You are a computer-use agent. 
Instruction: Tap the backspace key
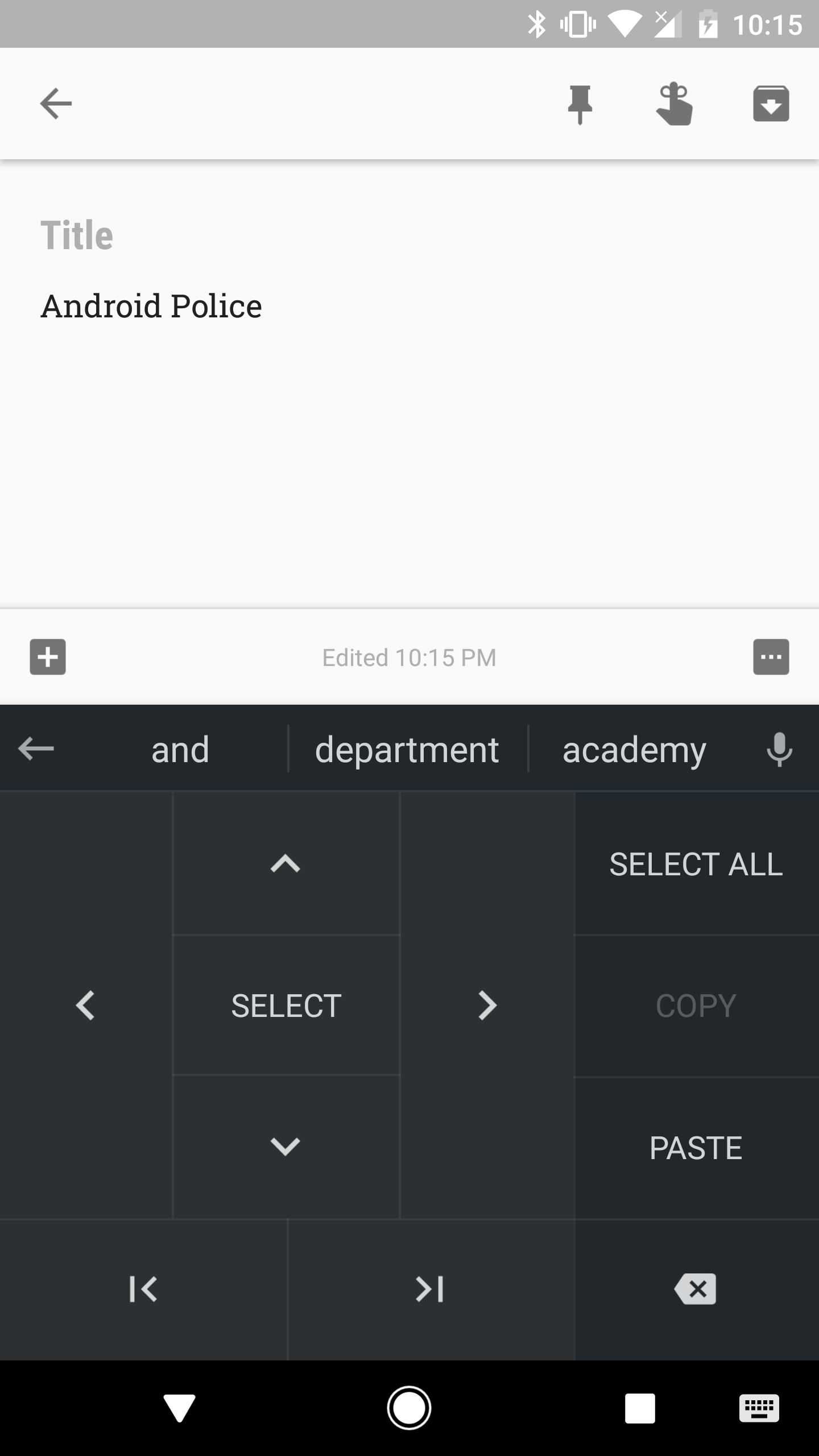696,1289
